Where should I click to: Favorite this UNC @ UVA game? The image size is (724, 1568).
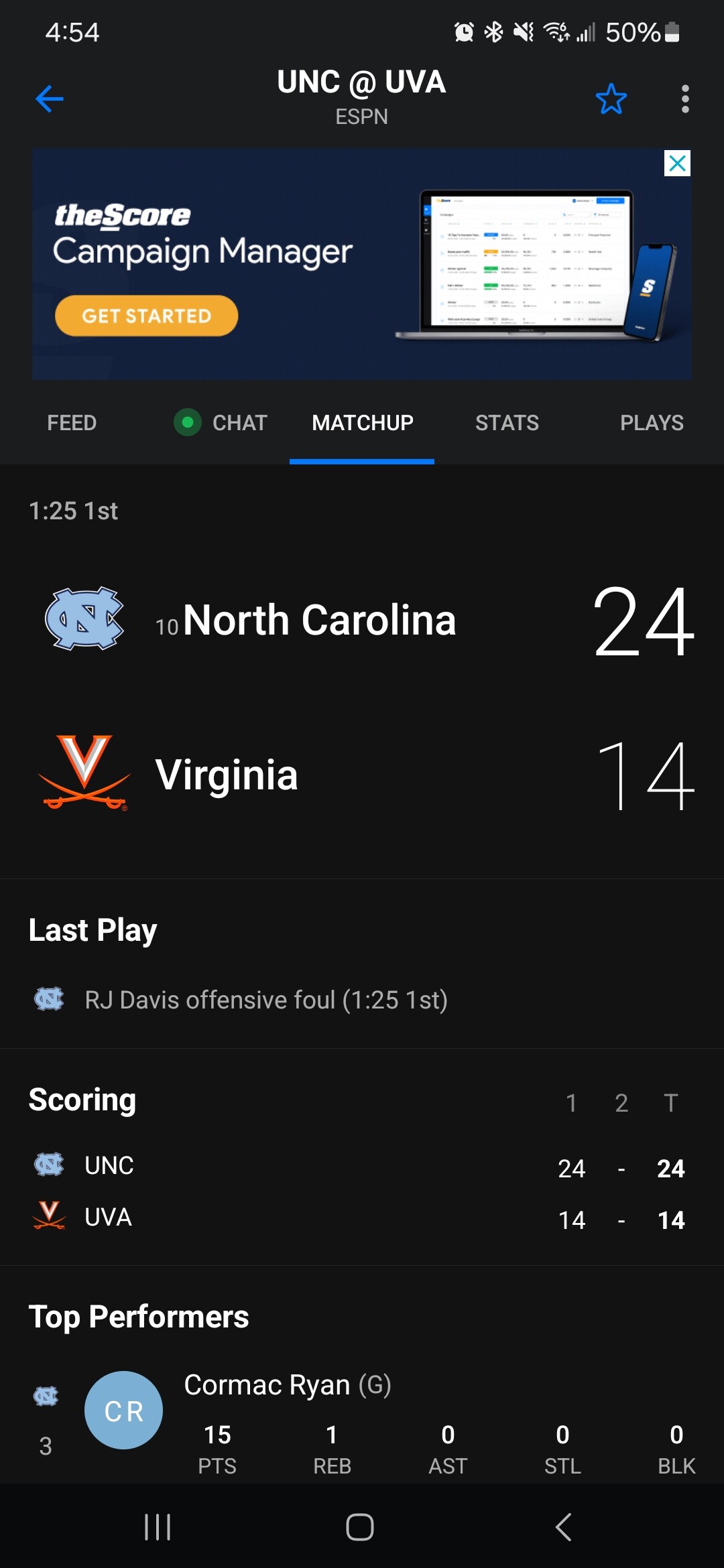click(x=611, y=99)
